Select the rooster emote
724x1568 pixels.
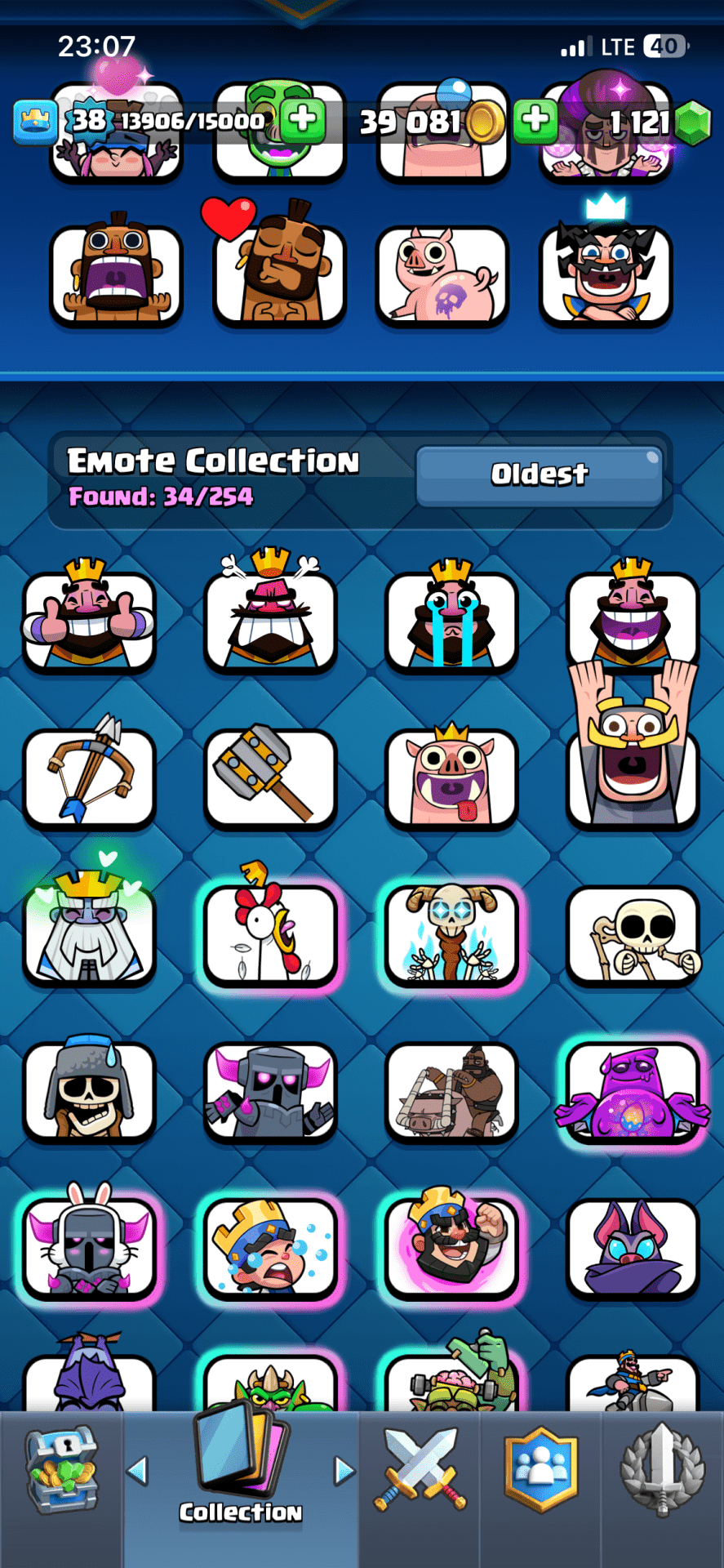tap(270, 933)
